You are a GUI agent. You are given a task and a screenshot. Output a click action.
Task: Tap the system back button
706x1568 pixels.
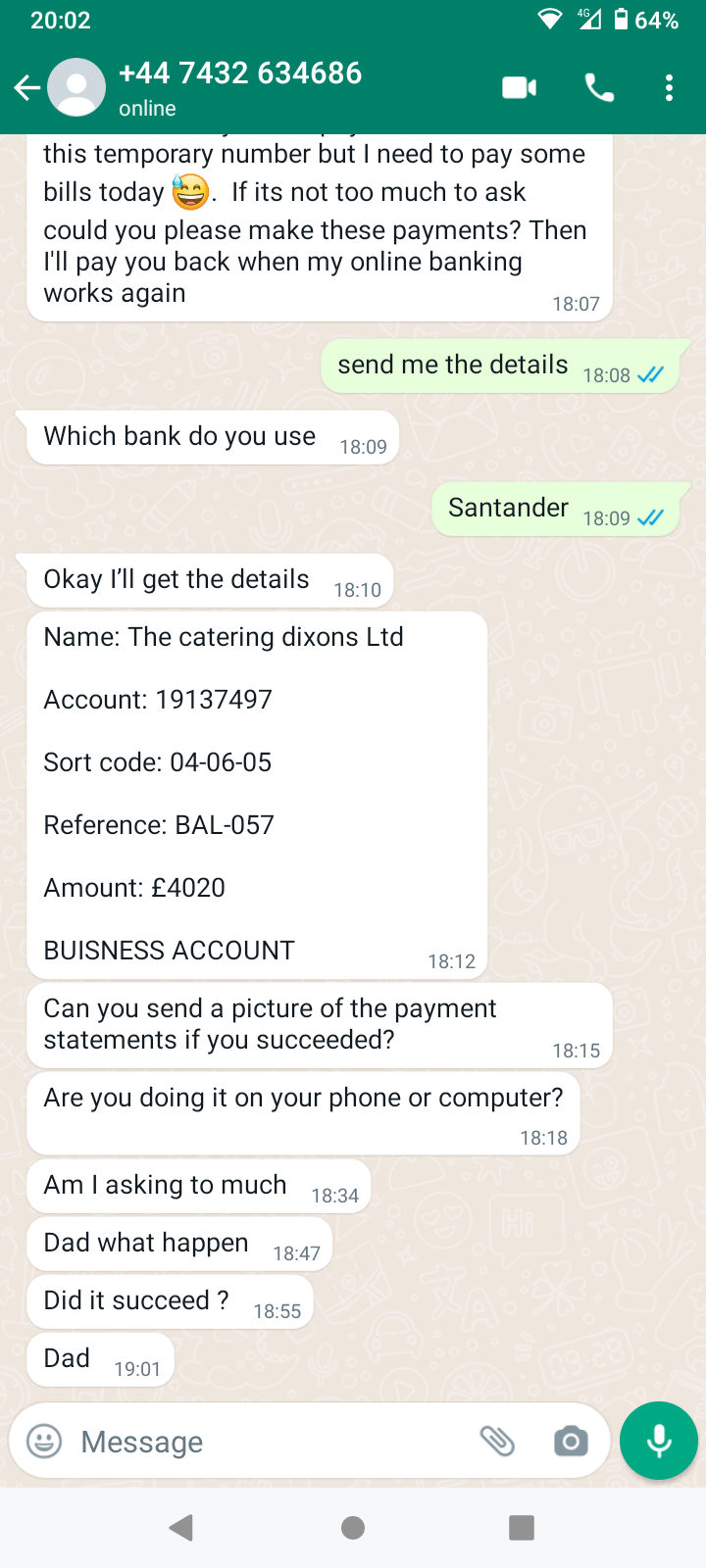point(181,1528)
